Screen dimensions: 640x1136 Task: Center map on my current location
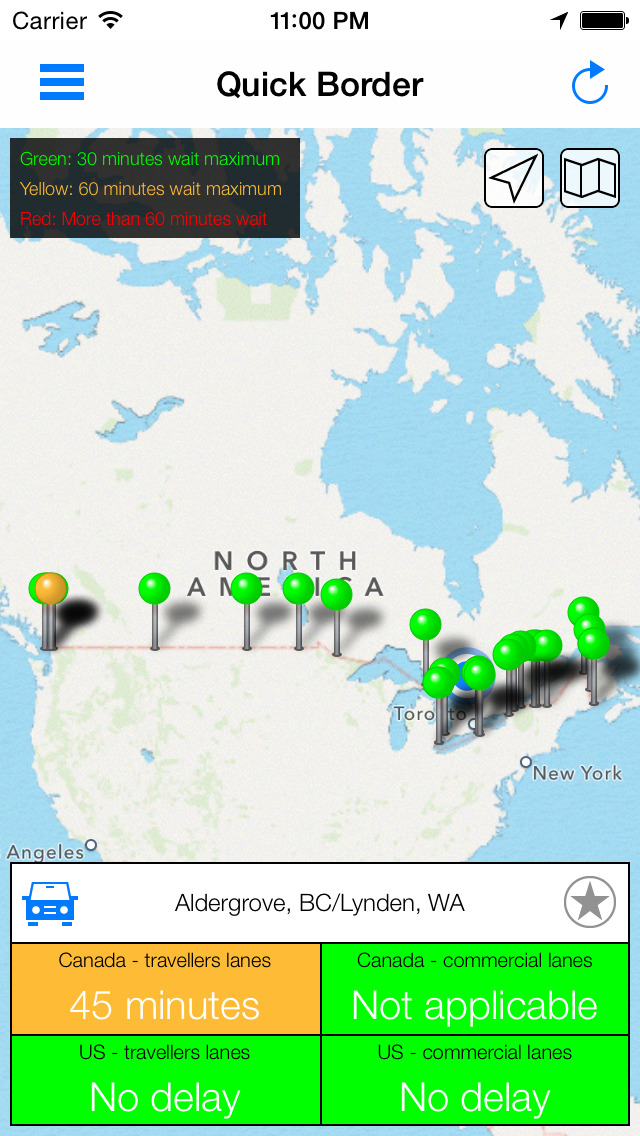[514, 178]
